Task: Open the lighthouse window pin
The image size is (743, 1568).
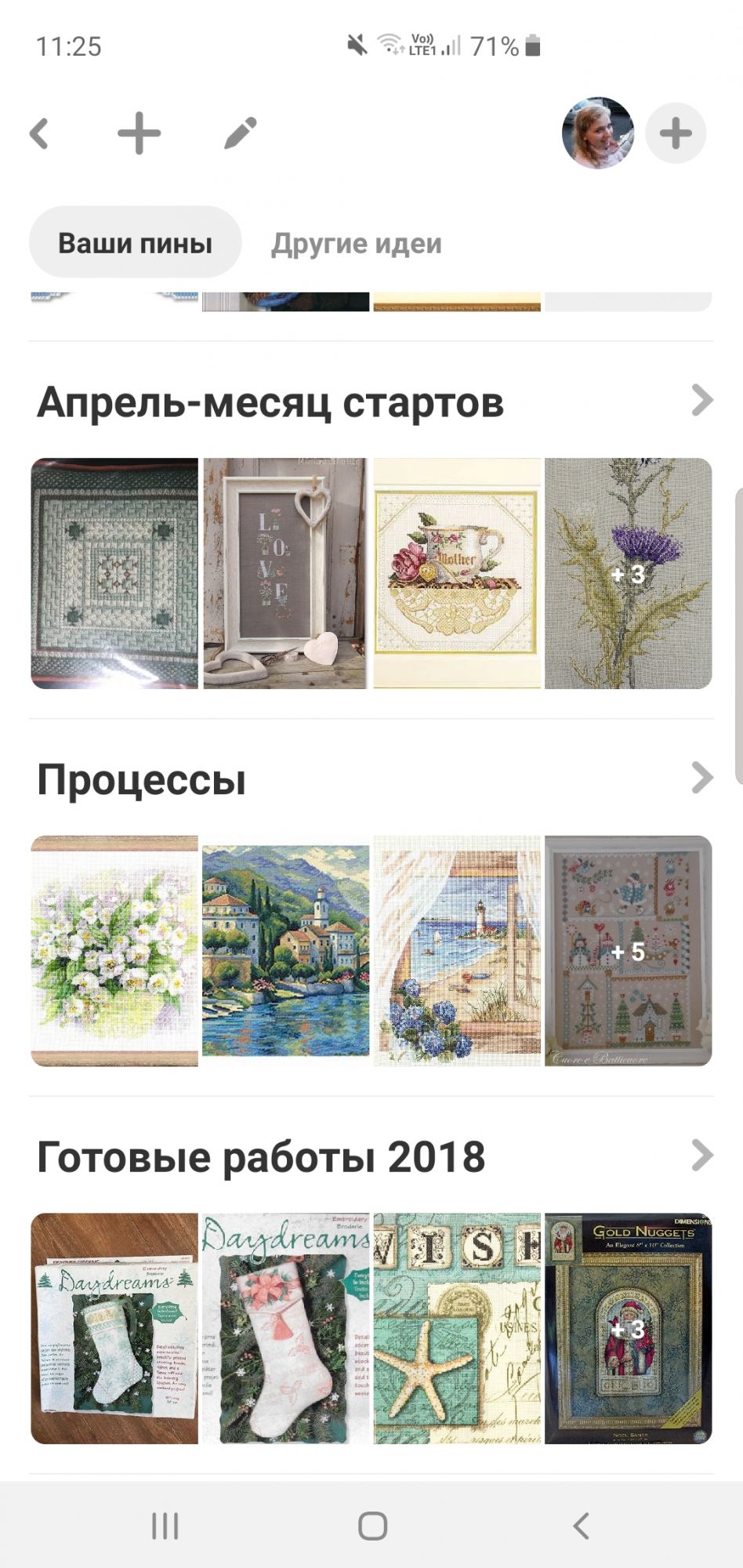Action: [457, 950]
